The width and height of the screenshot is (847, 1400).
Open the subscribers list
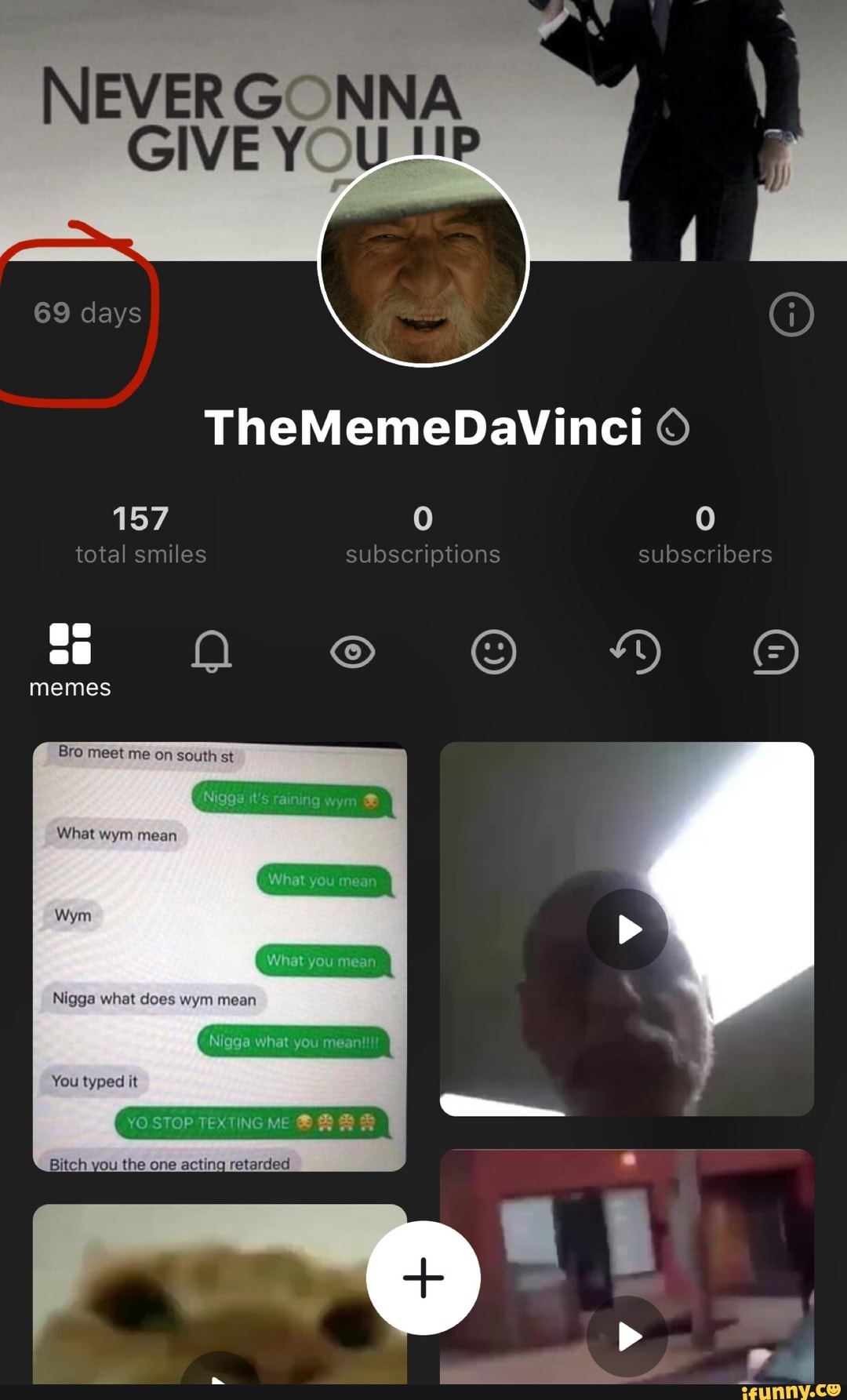(704, 535)
